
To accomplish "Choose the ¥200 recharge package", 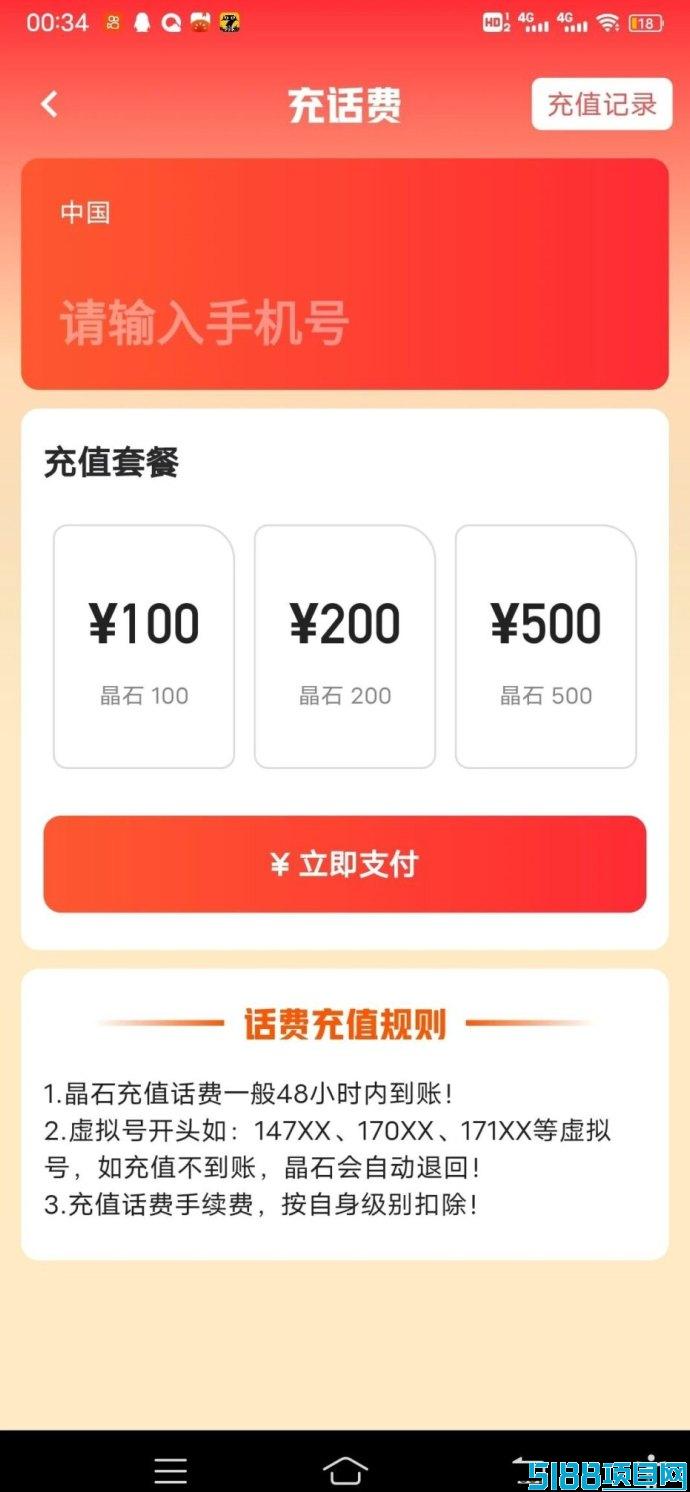I will point(345,647).
